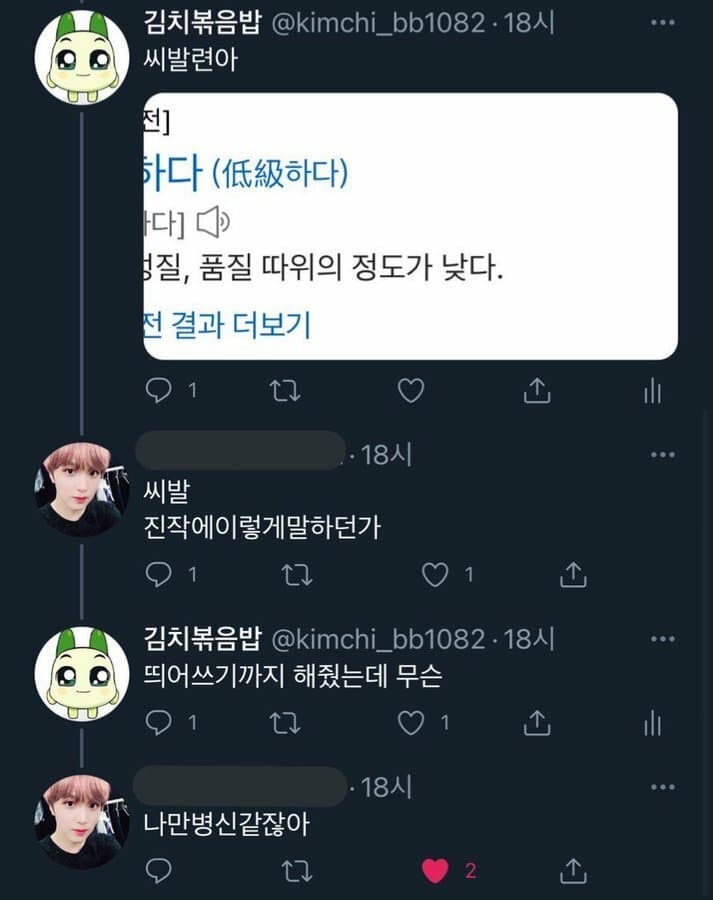View analytics for '띄어쓰기까지 해줬는데 무슨' tweet
Viewport: 713px width, 900px height.
click(652, 722)
